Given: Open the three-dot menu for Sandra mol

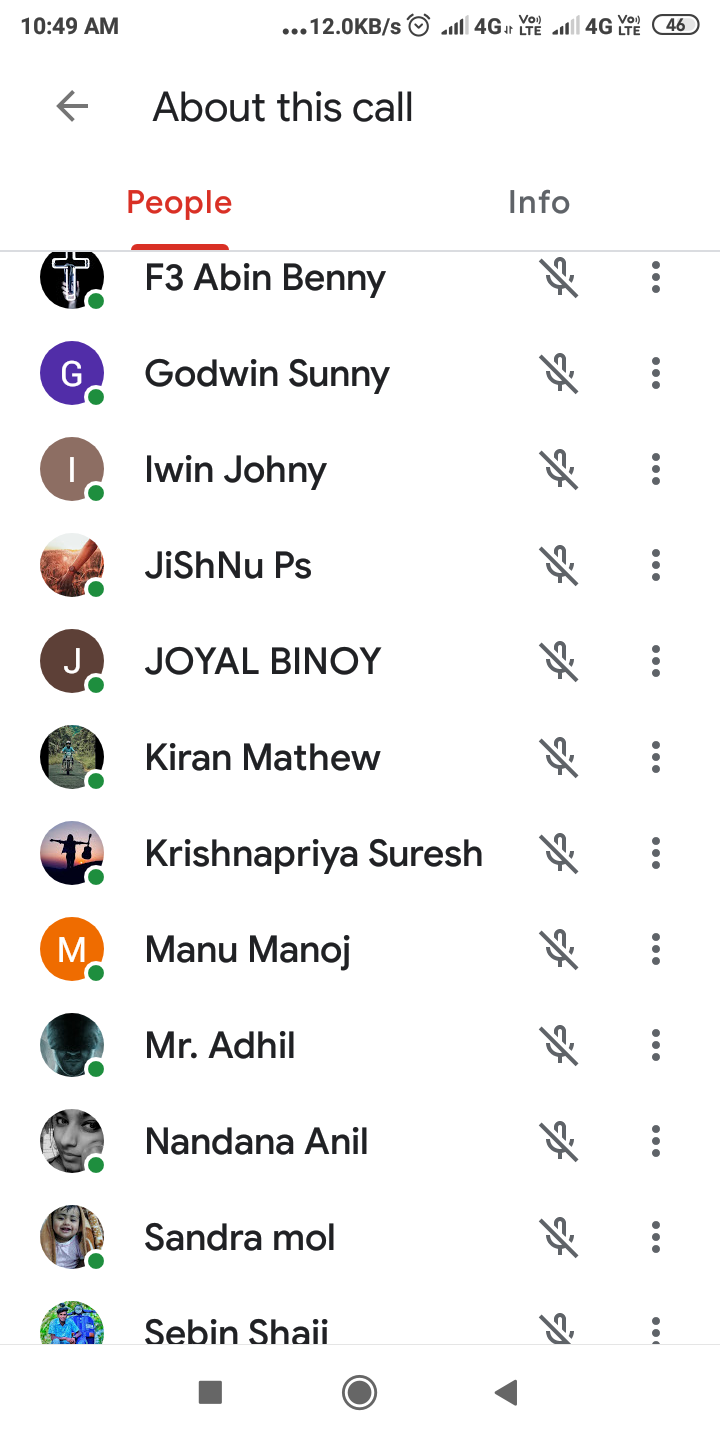Looking at the screenshot, I should [656, 1237].
